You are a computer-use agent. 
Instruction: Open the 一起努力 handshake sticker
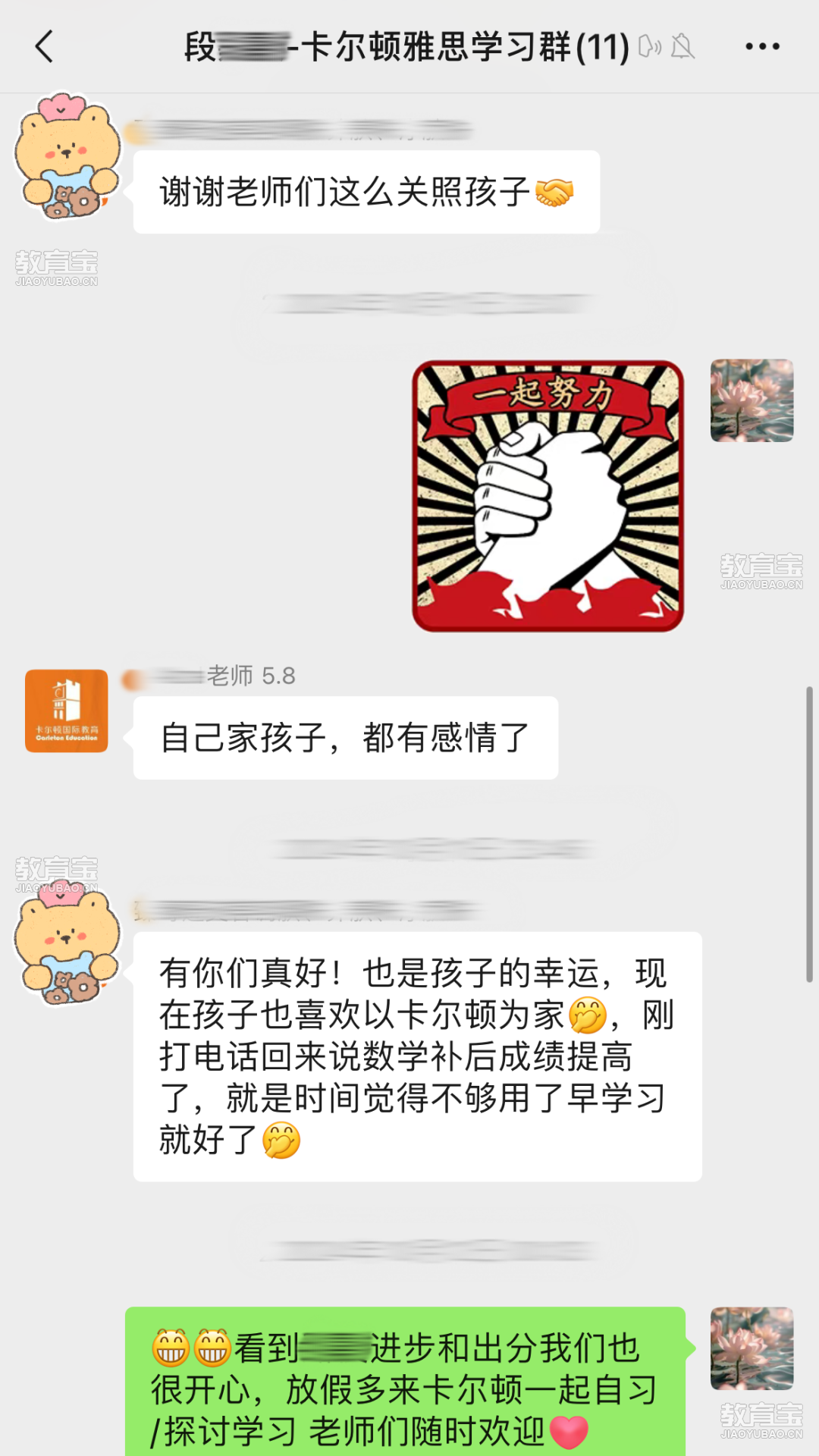[x=548, y=496]
